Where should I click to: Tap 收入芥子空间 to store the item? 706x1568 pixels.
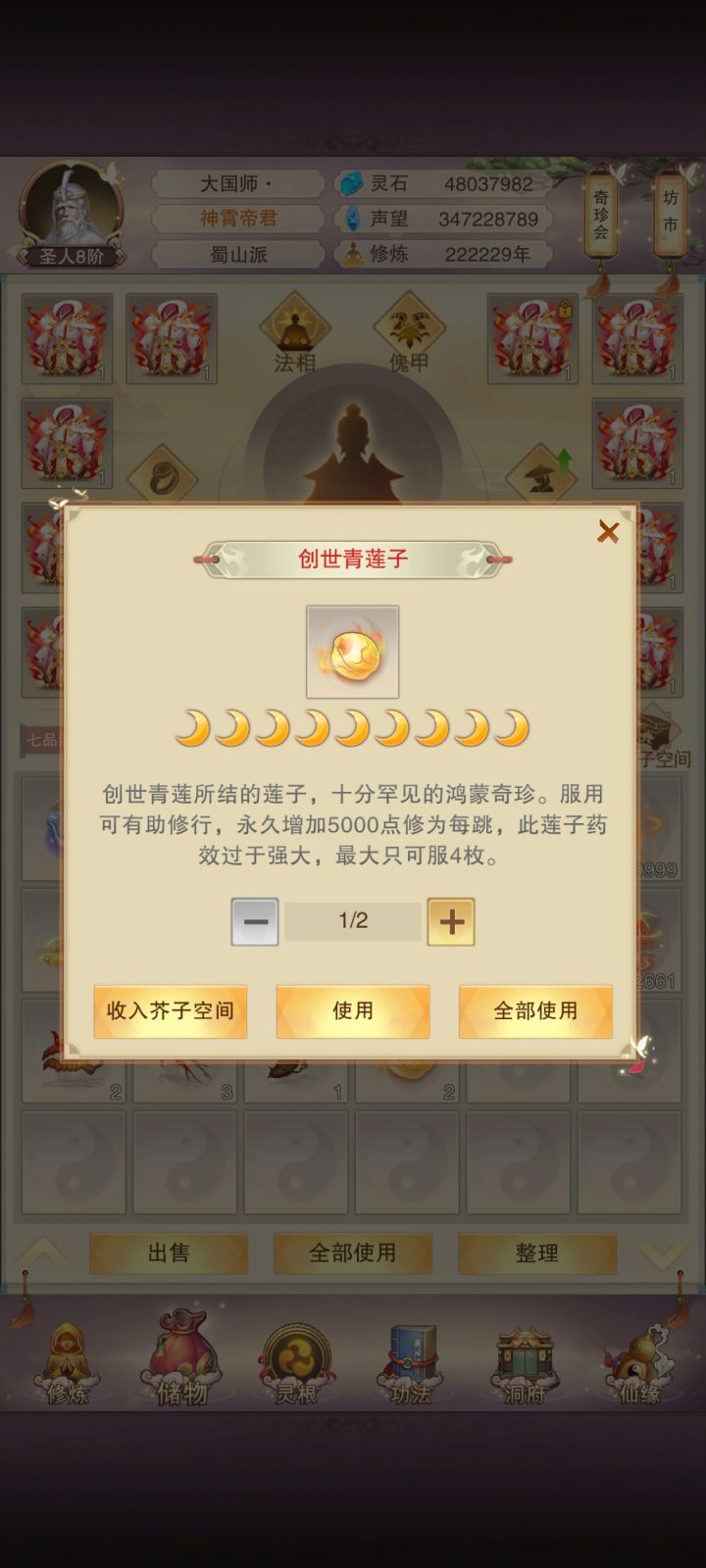[169, 1011]
